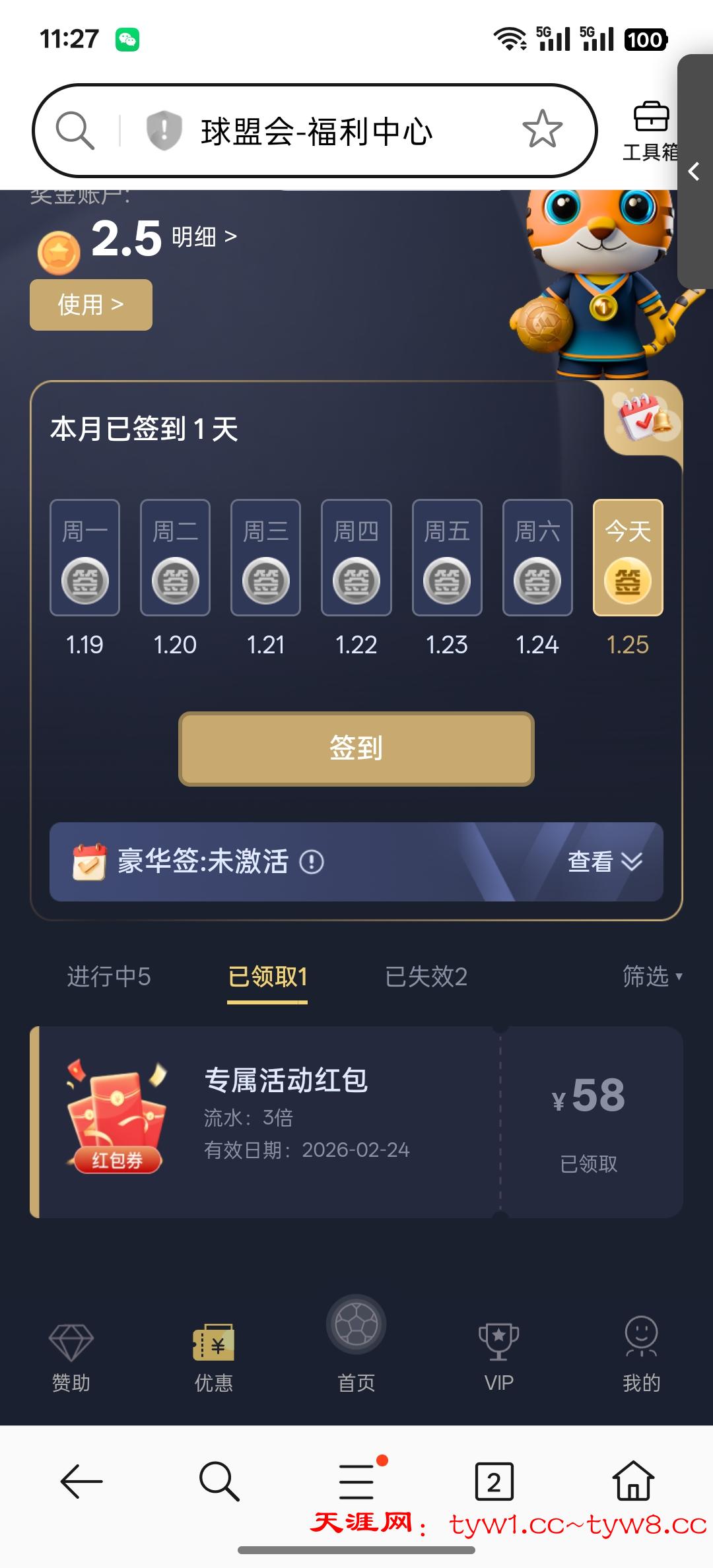
Task: Bookmark the page with the star icon
Action: coord(542,129)
